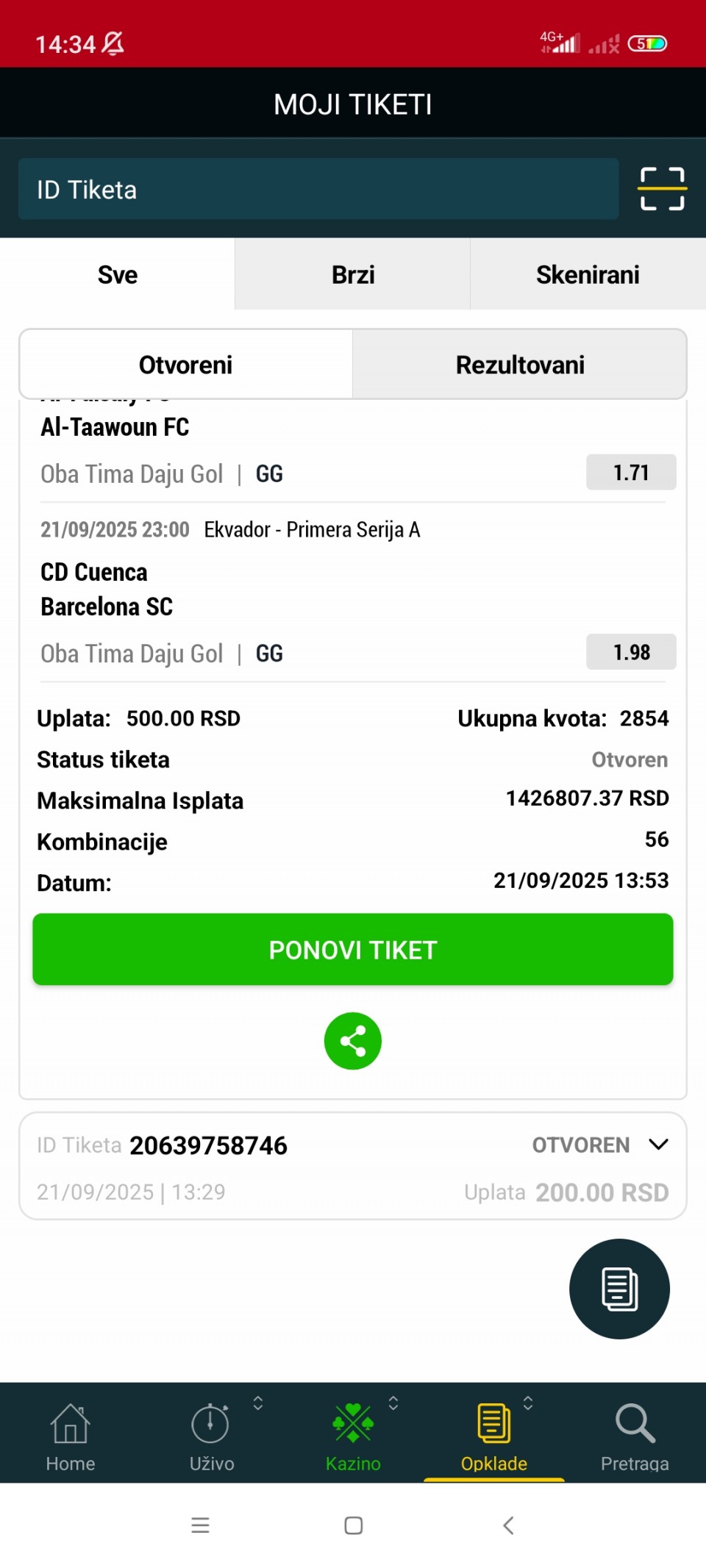706x1568 pixels.
Task: Open Pretraga search
Action: point(635,1436)
